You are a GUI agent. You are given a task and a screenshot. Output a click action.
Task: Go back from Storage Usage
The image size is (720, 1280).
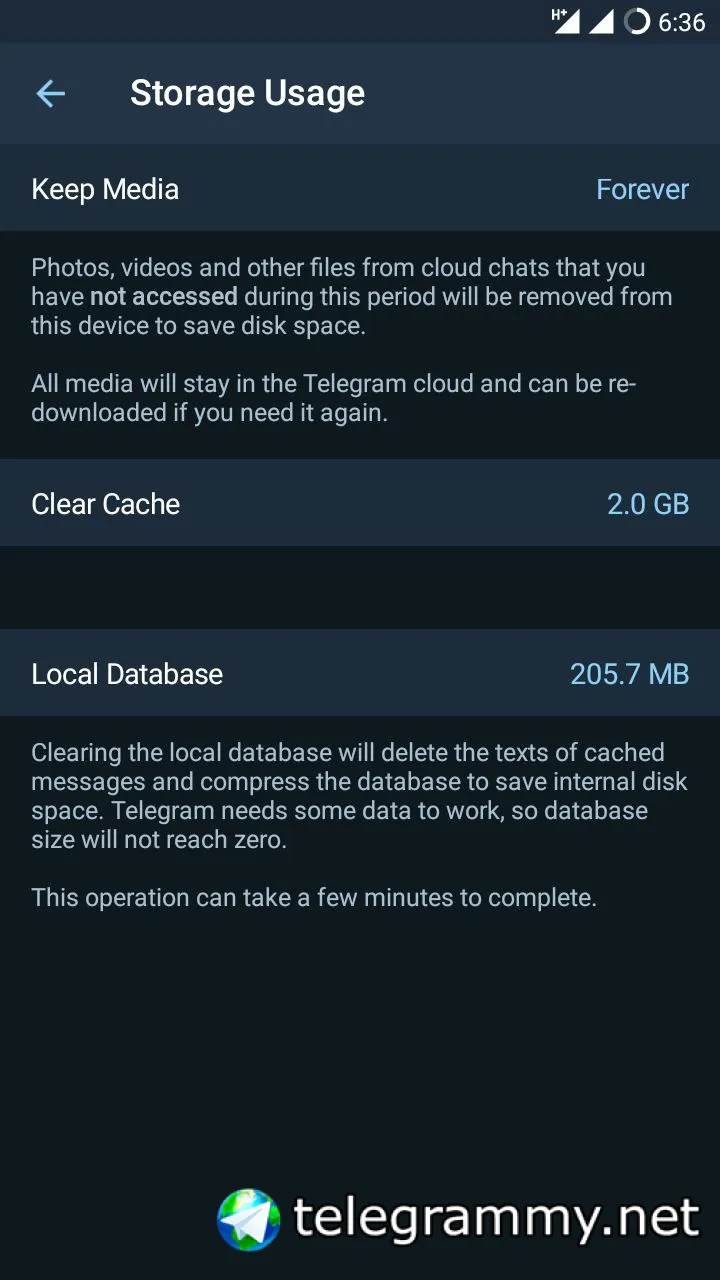pyautogui.click(x=50, y=94)
